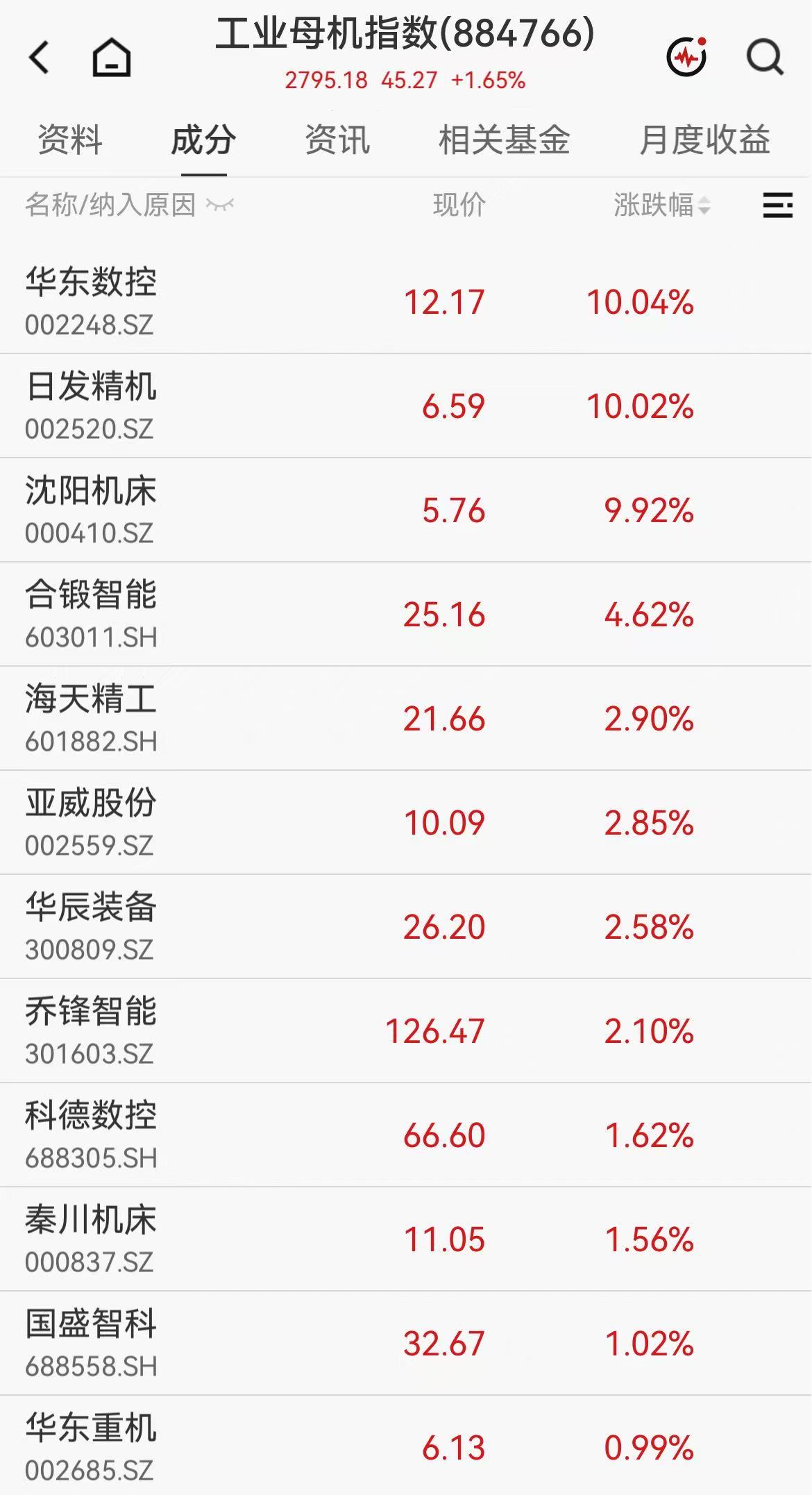812x1495 pixels.
Task: Open stock 华东数控 002248.SZ
Action: (406, 302)
